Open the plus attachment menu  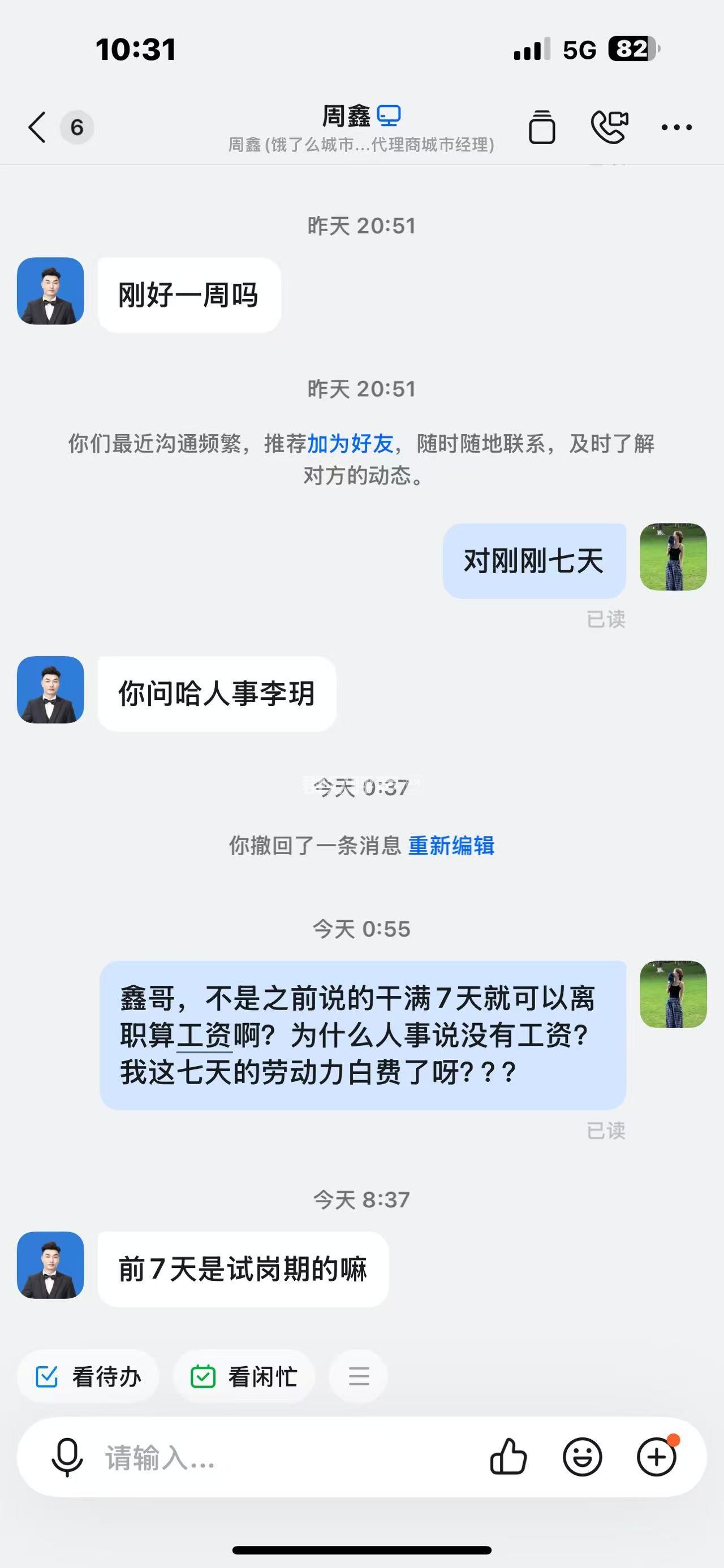click(657, 1457)
